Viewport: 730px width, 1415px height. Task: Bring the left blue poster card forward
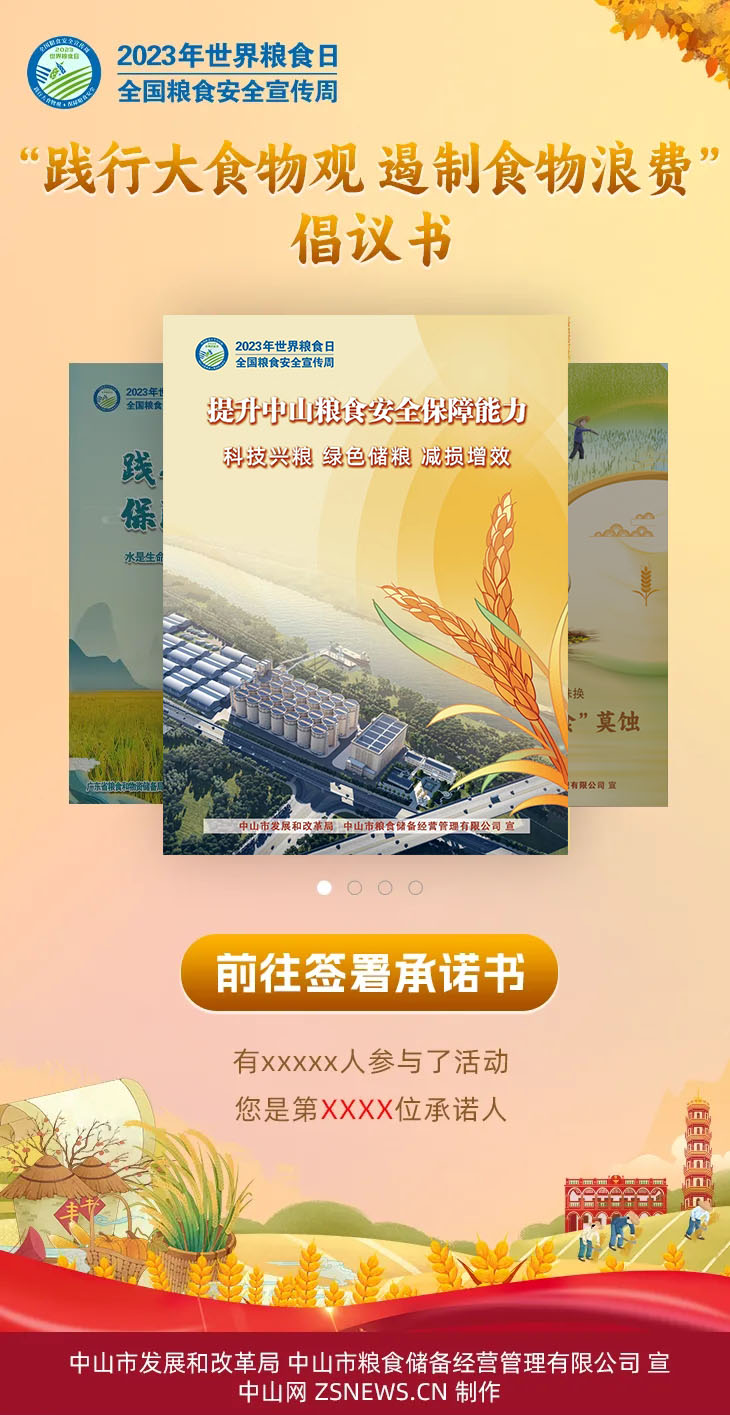115,585
